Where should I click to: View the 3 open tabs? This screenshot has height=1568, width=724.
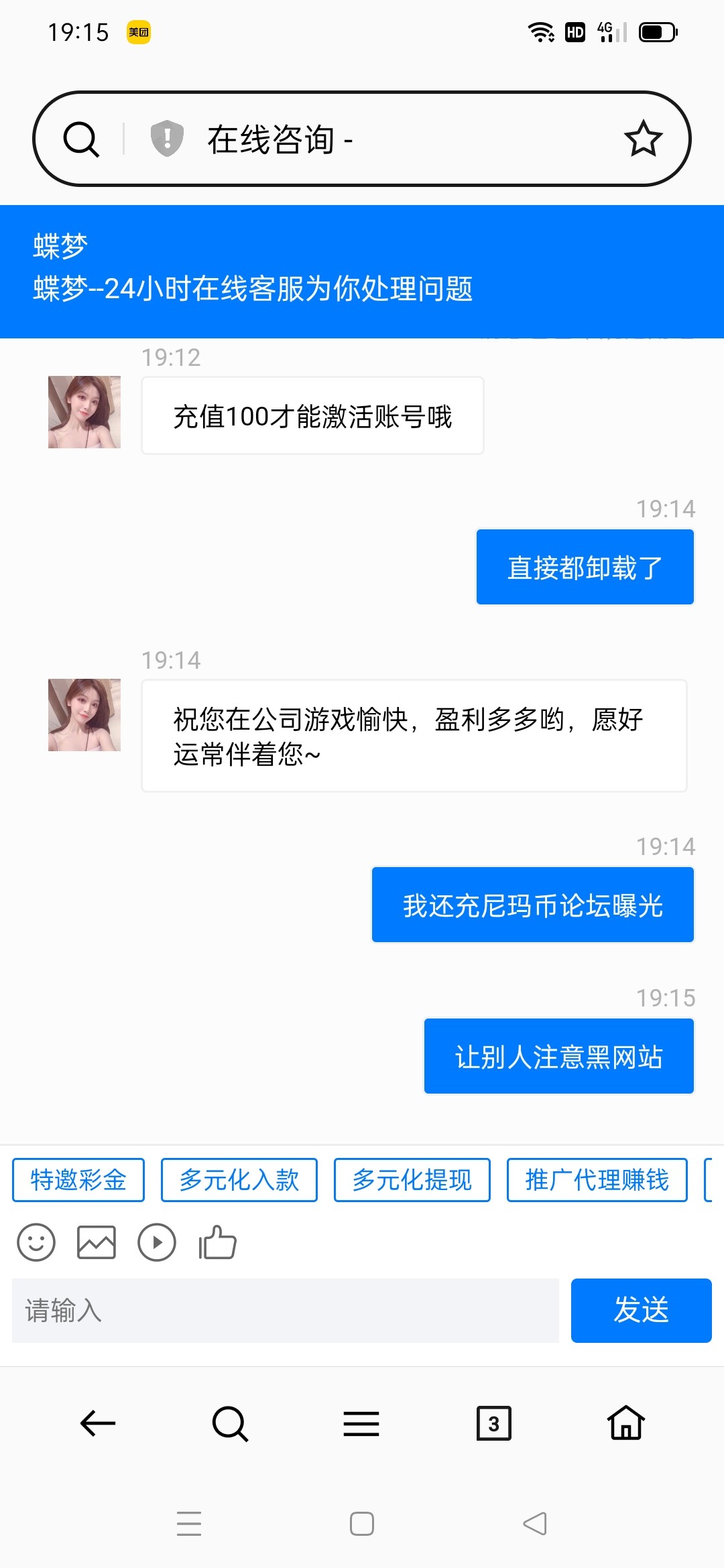(x=493, y=1423)
